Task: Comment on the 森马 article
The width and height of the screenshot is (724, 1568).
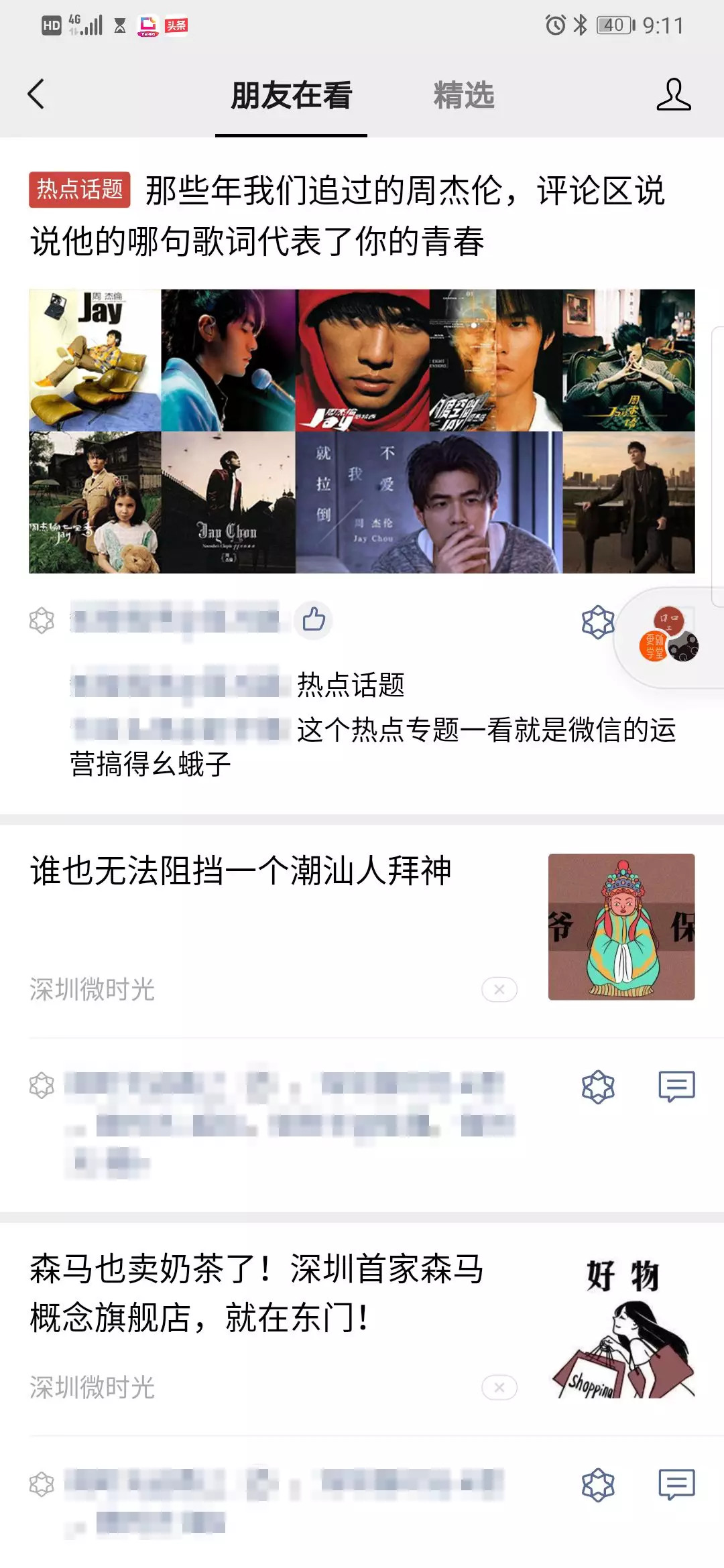Action: (x=676, y=1485)
